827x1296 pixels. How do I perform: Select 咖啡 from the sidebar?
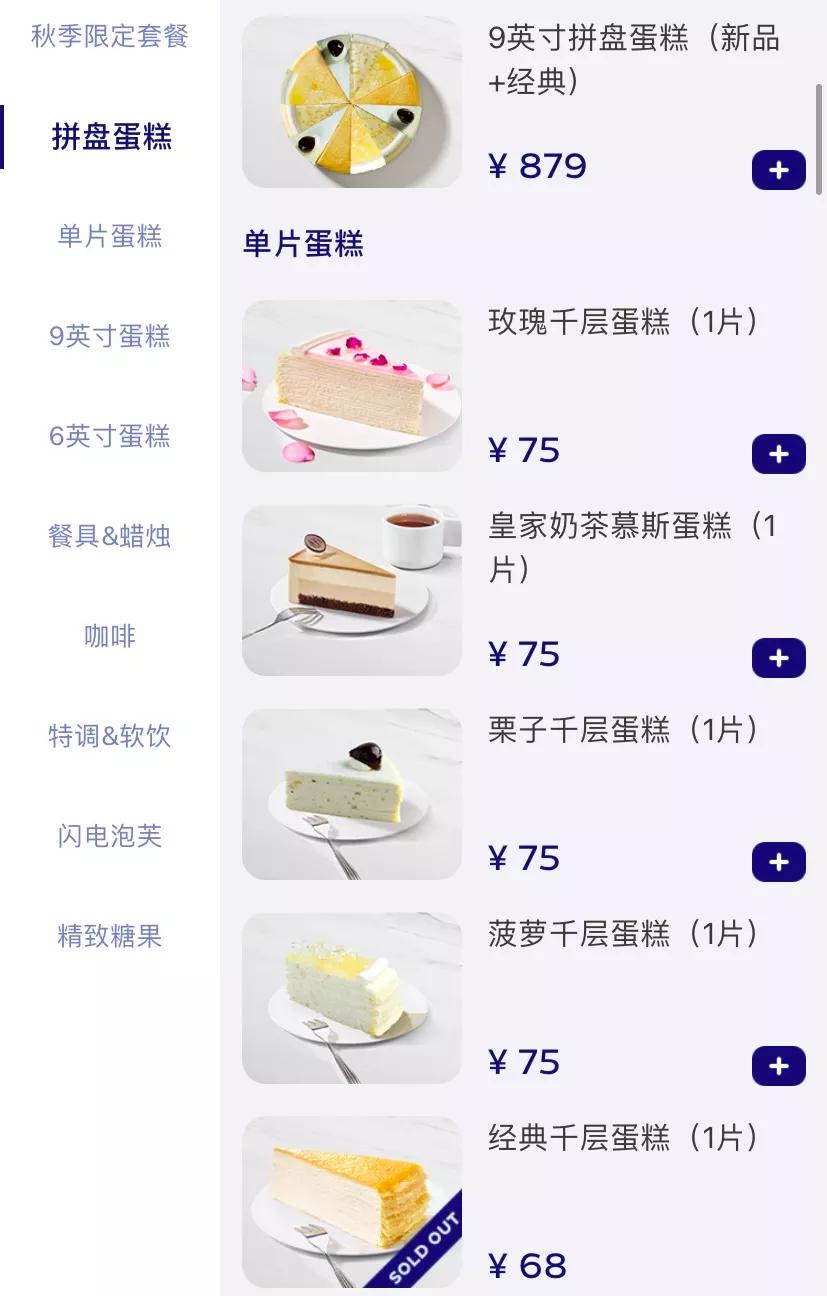[x=111, y=636]
